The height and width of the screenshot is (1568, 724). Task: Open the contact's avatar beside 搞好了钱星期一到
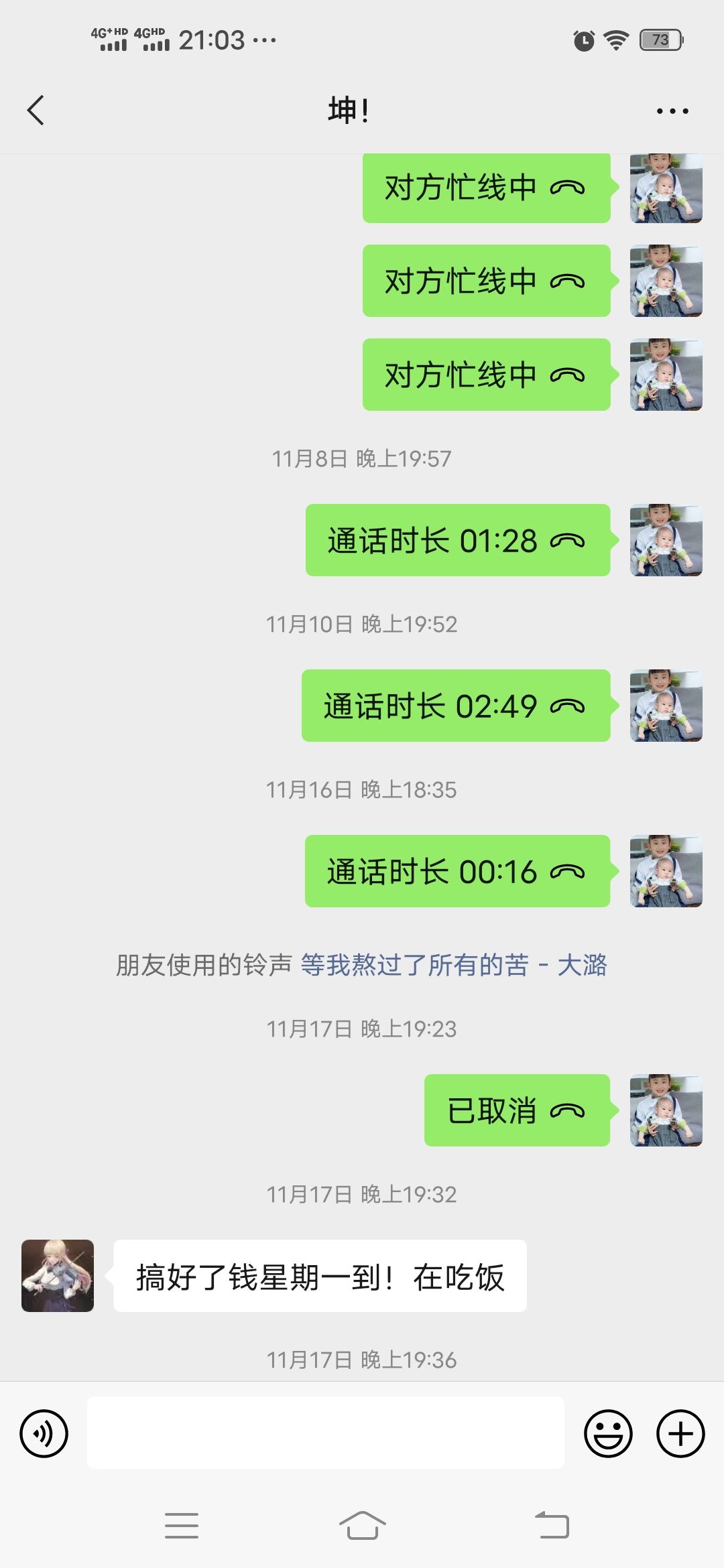(x=58, y=1276)
